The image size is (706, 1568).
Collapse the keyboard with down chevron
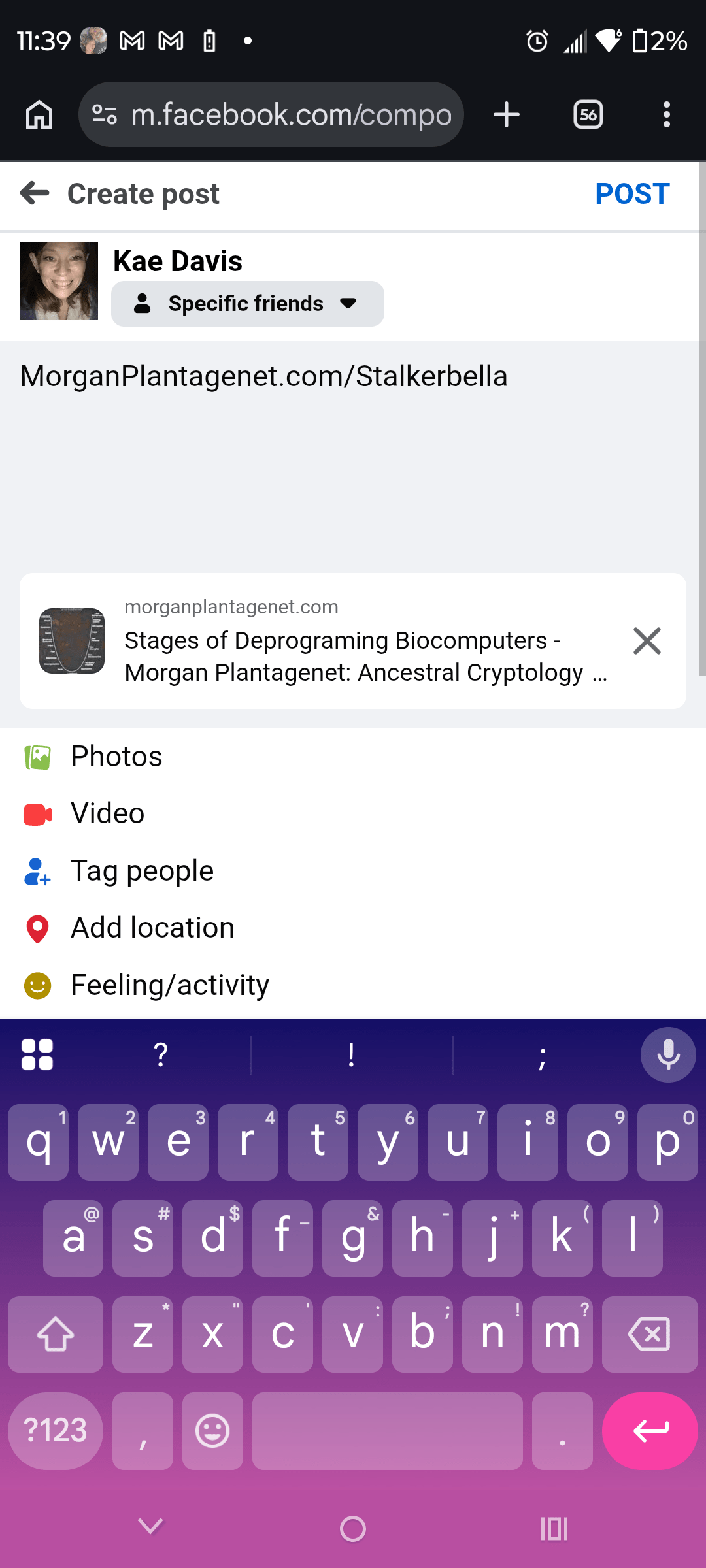(150, 1527)
